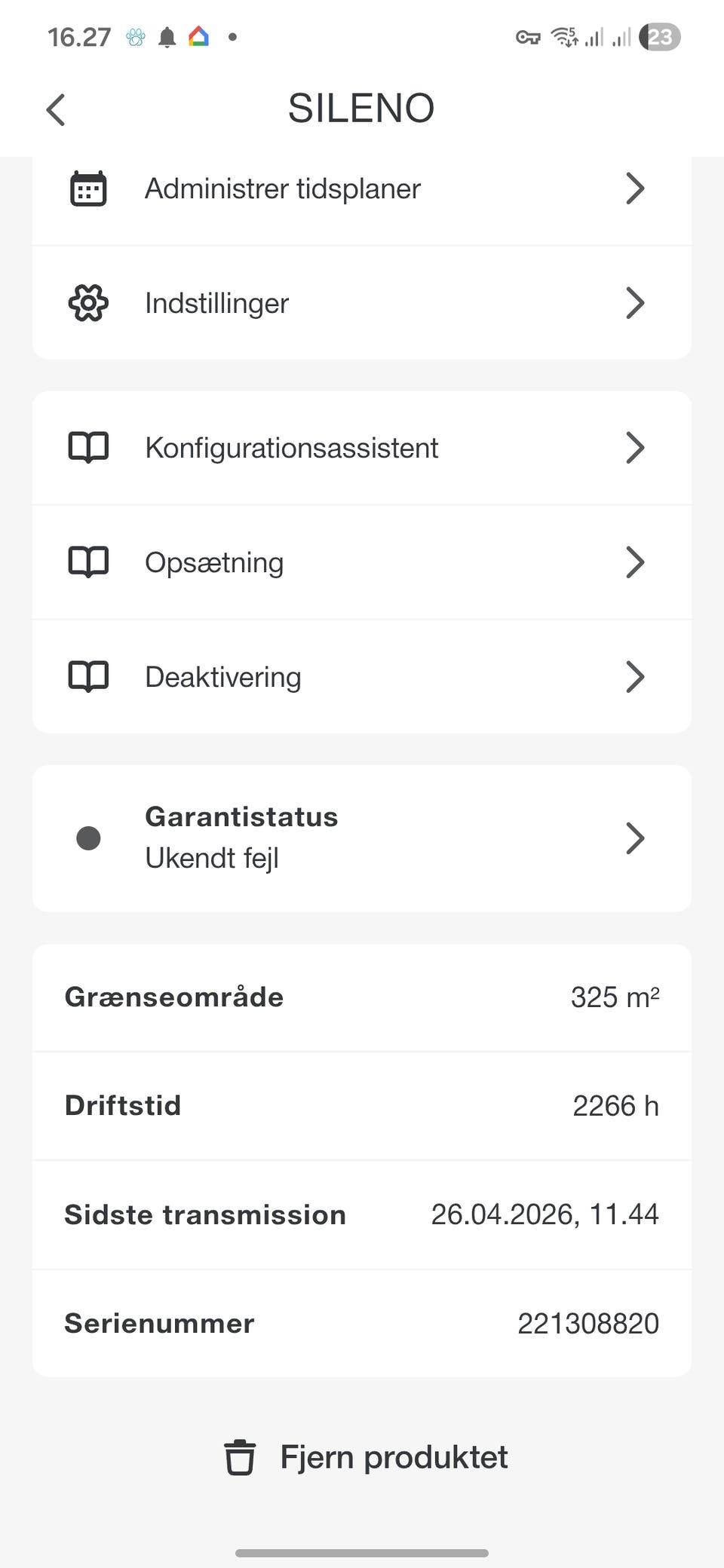Tap the Wi-Fi icon in status bar

tap(564, 37)
